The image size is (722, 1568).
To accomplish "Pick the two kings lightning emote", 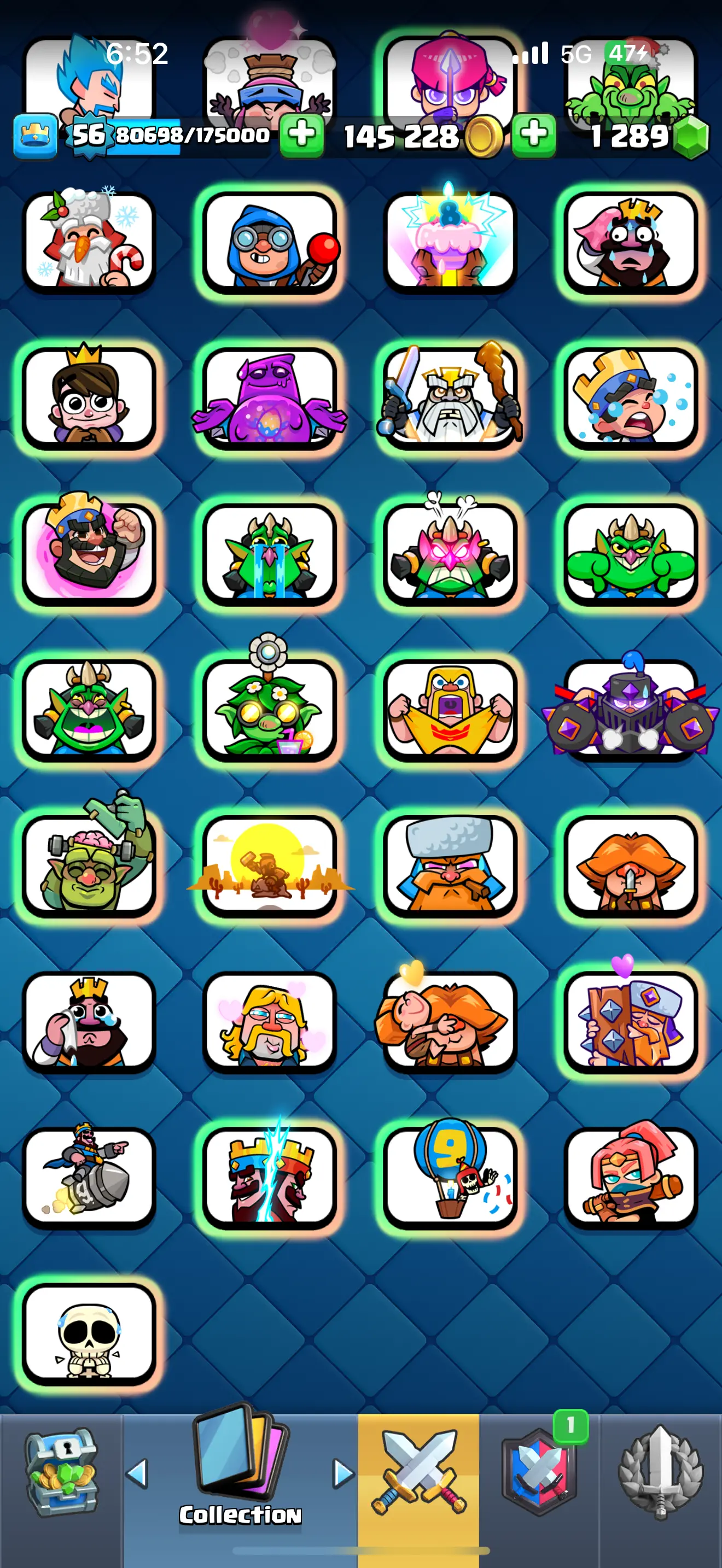I will [270, 1177].
